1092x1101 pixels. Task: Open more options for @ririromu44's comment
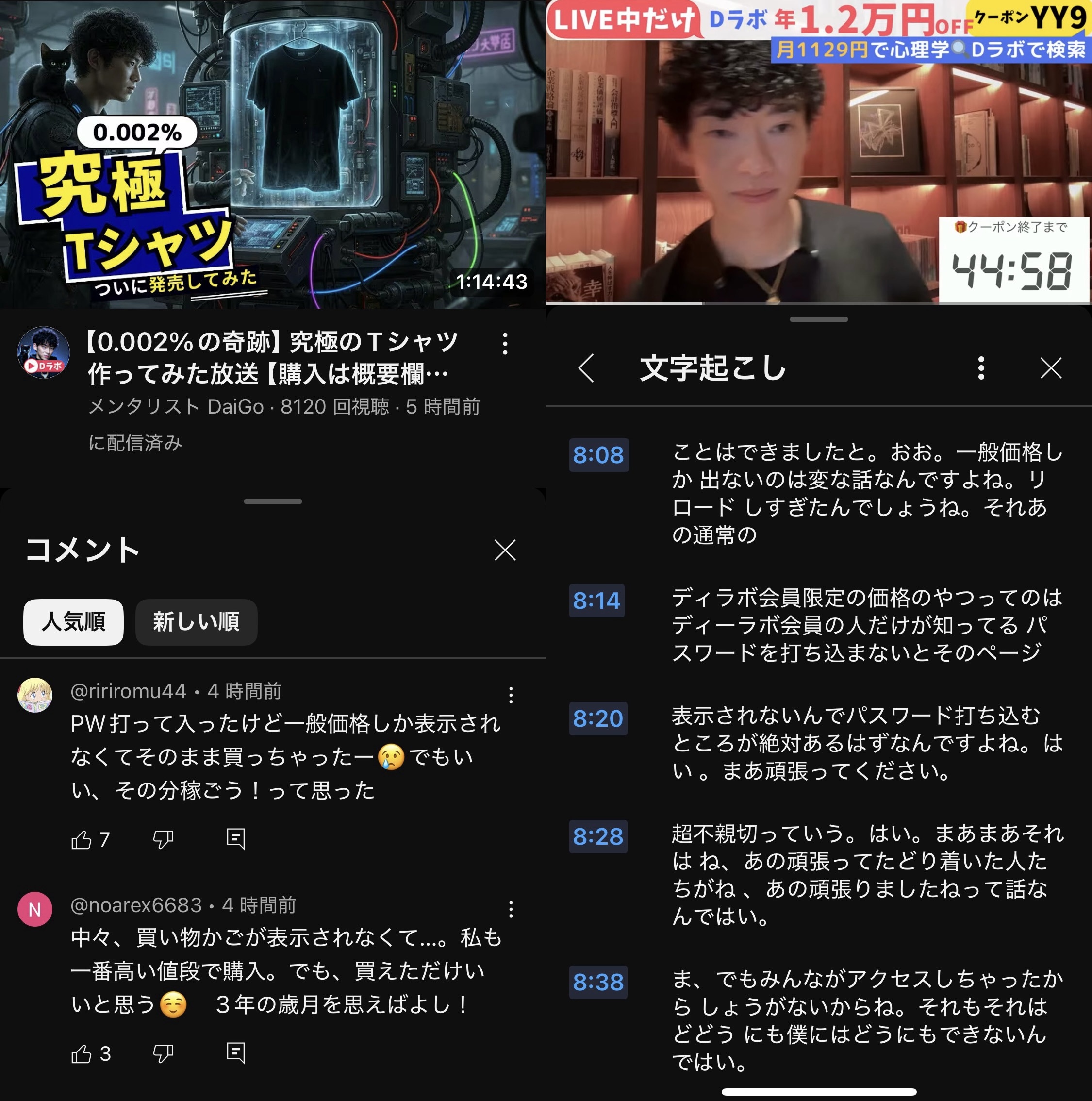point(511,695)
